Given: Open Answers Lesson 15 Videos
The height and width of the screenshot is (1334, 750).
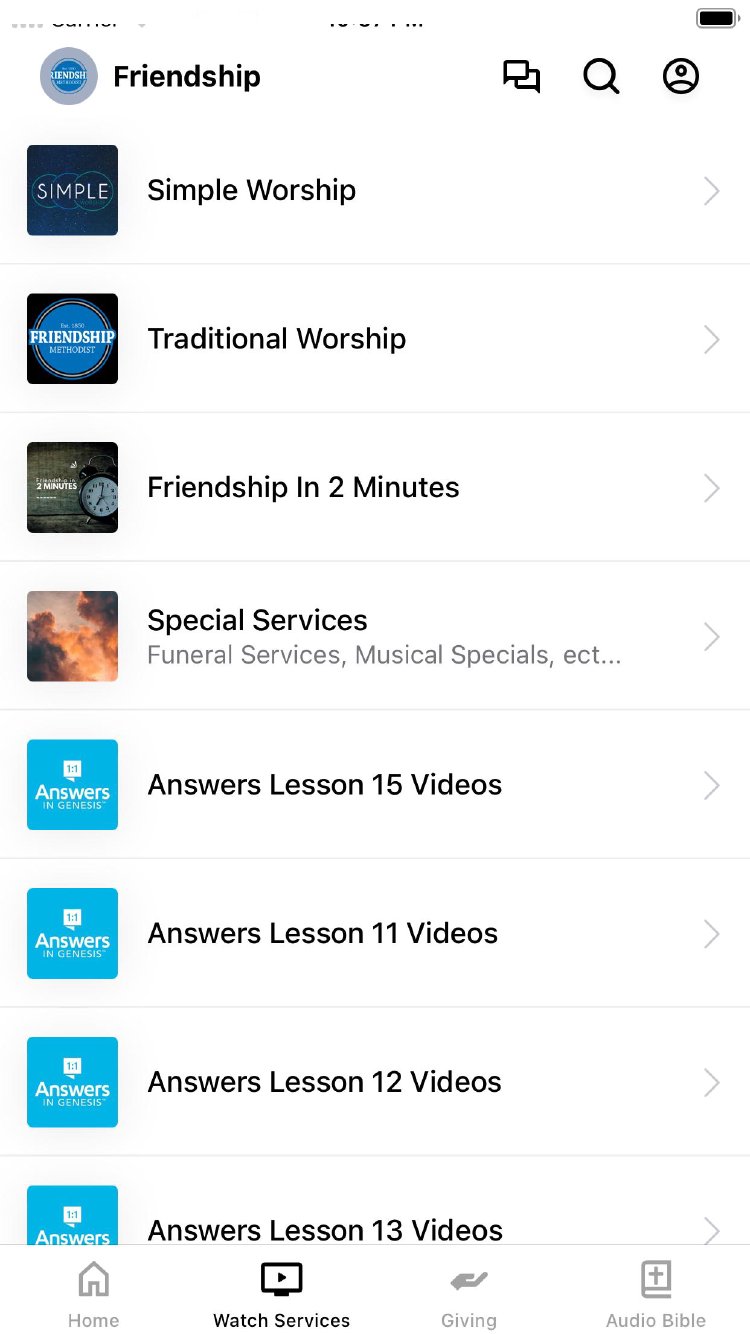Looking at the screenshot, I should click(x=374, y=785).
